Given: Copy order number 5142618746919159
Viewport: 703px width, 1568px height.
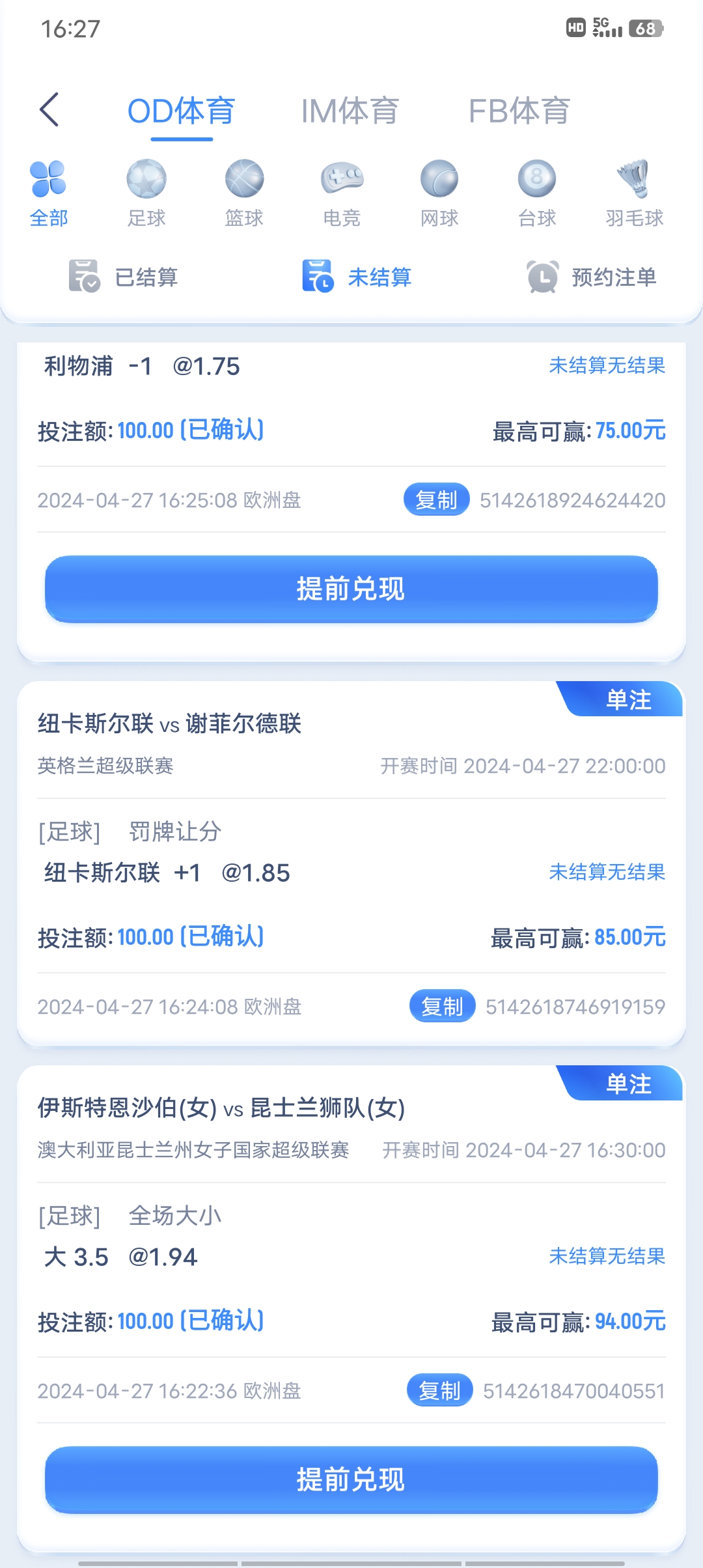Looking at the screenshot, I should point(442,1007).
